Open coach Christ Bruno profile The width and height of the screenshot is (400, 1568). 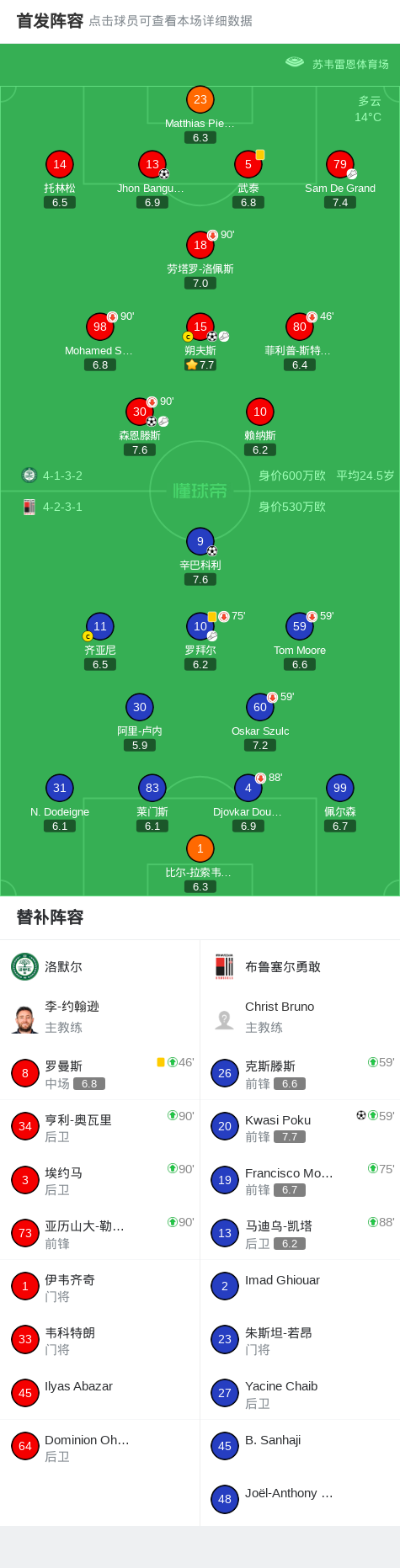300,1017
